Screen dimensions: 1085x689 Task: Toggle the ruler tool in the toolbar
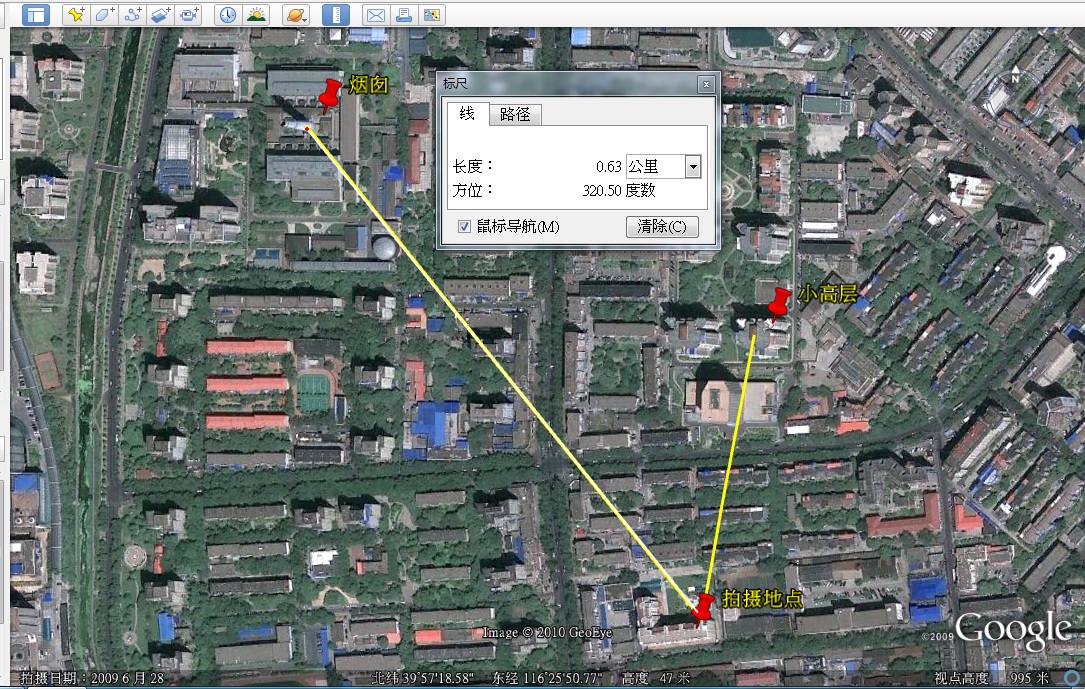(335, 15)
